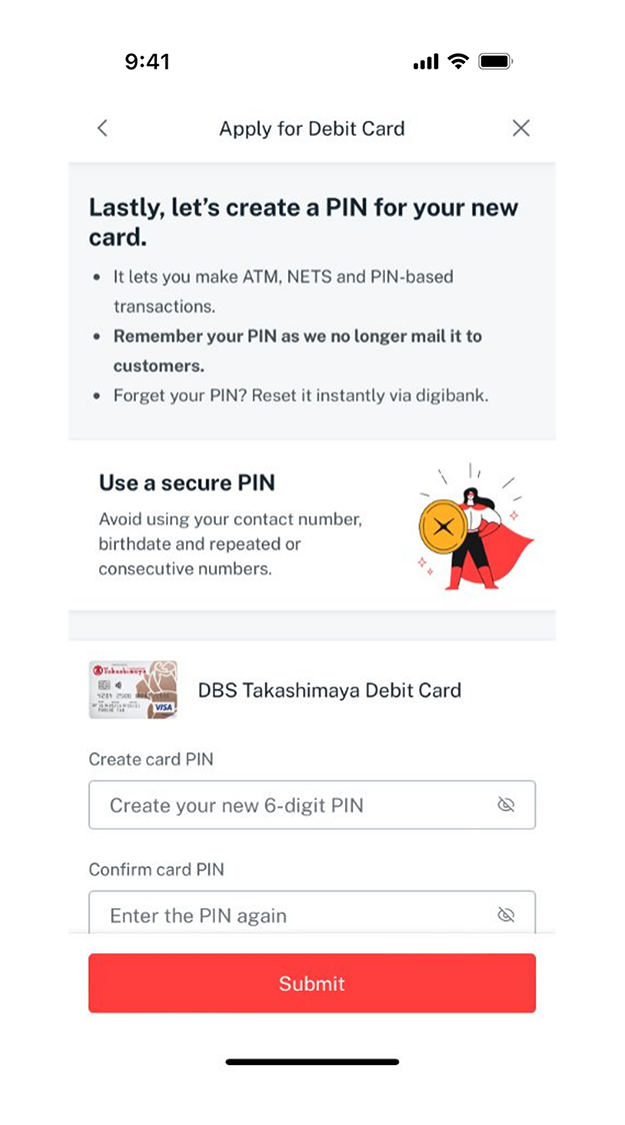Screen dimensions: 625x1125
Task: Submit the new card PIN
Action: coord(312,983)
